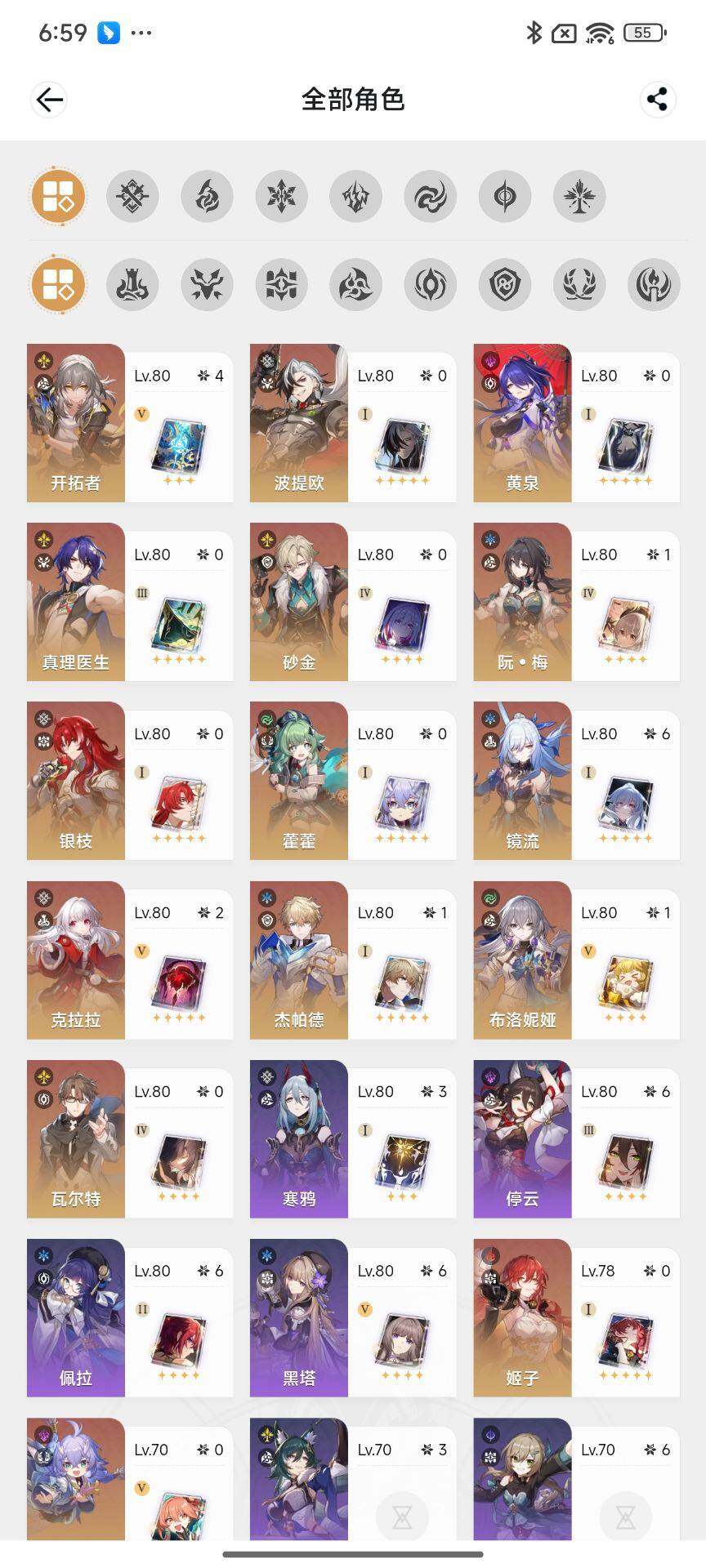Image resolution: width=706 pixels, height=1568 pixels.
Task: Open 阮•梅 character card
Action: [x=576, y=602]
